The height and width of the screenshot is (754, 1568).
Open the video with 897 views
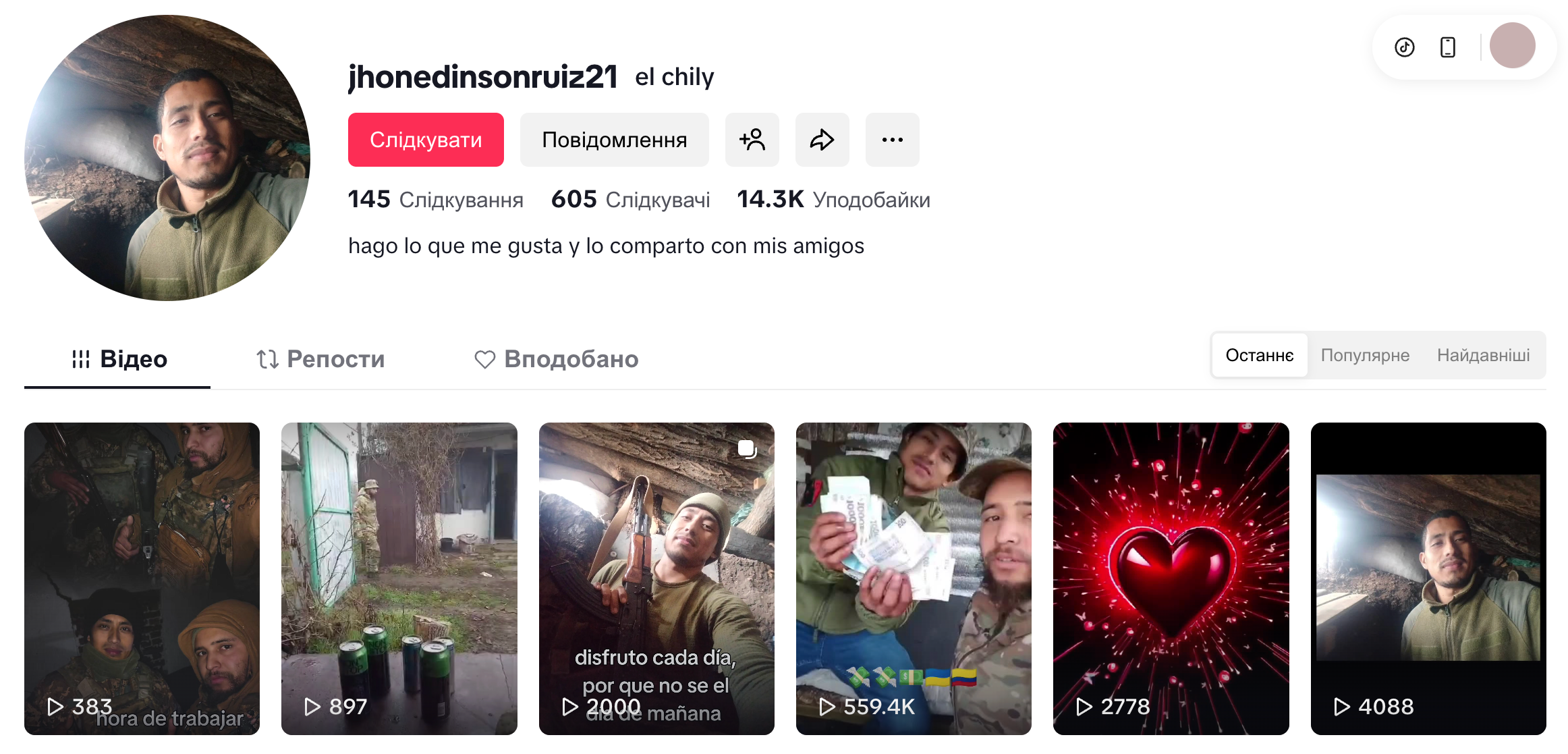pos(399,578)
